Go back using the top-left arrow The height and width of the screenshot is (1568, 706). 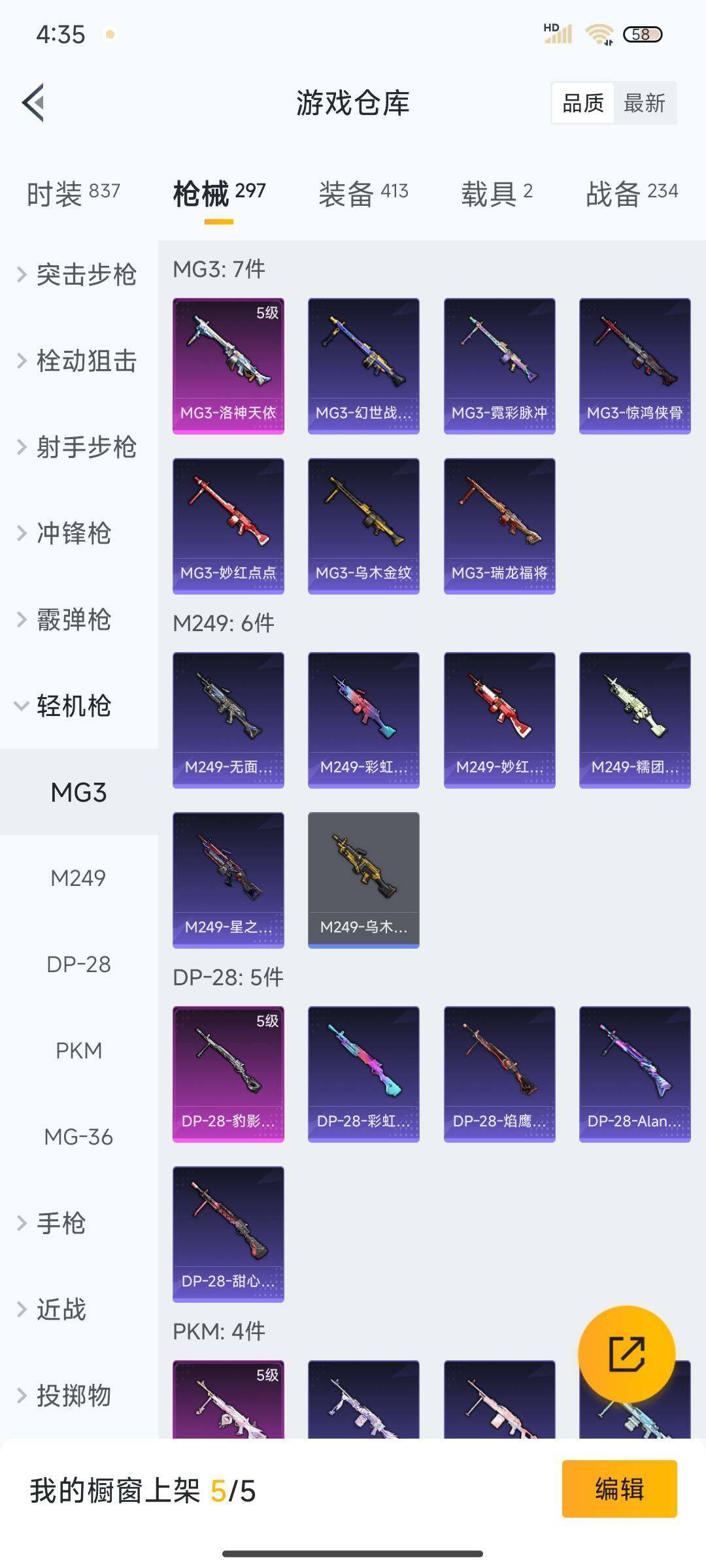(x=34, y=103)
